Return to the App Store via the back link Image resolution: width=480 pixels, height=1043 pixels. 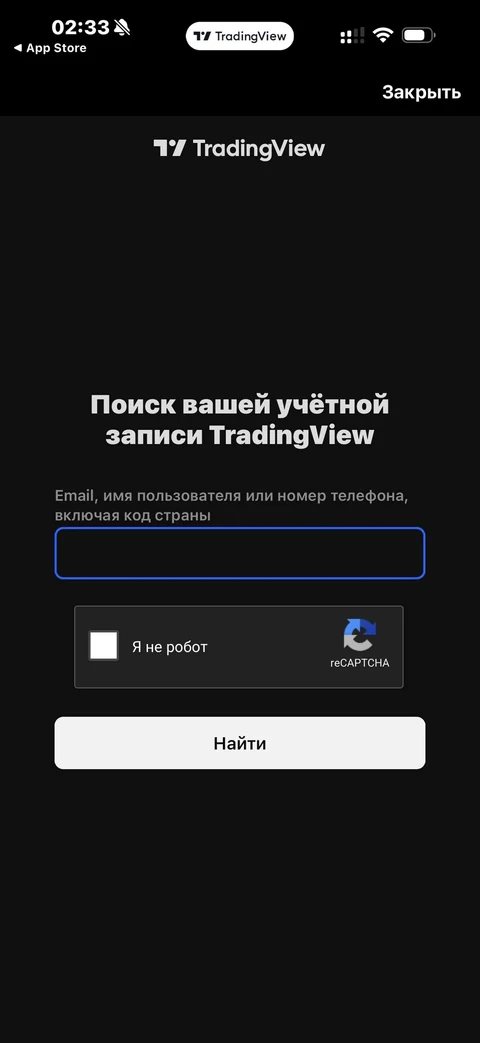click(x=50, y=48)
